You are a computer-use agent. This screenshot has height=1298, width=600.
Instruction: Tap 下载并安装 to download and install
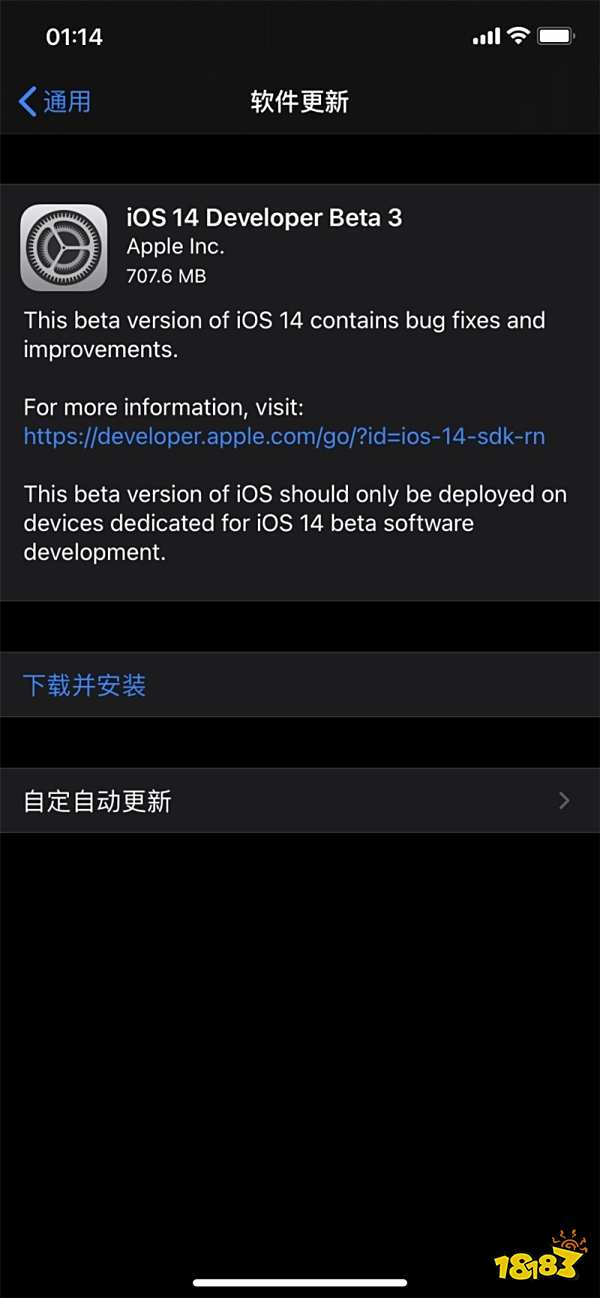85,685
